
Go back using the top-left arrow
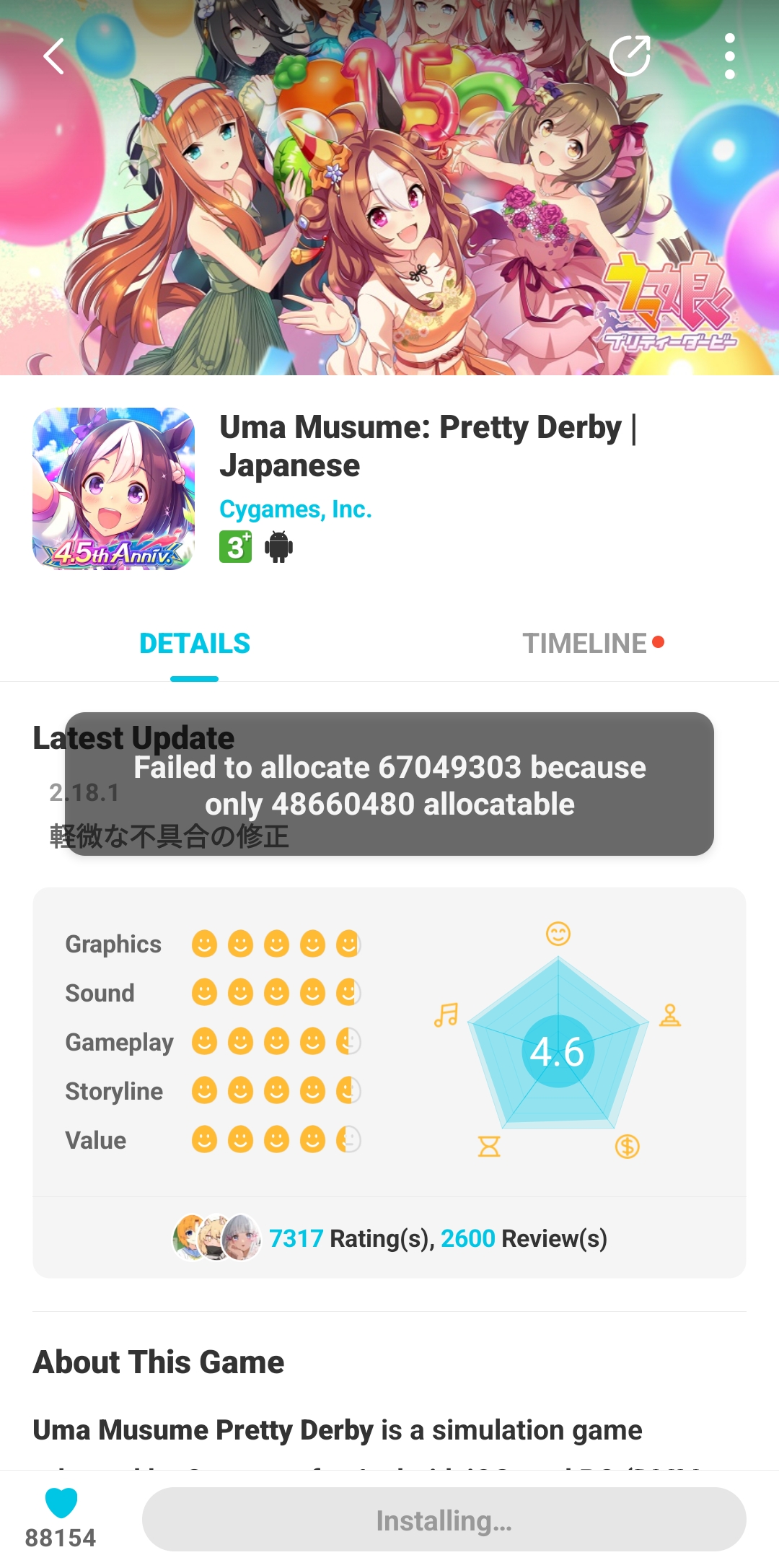point(54,56)
